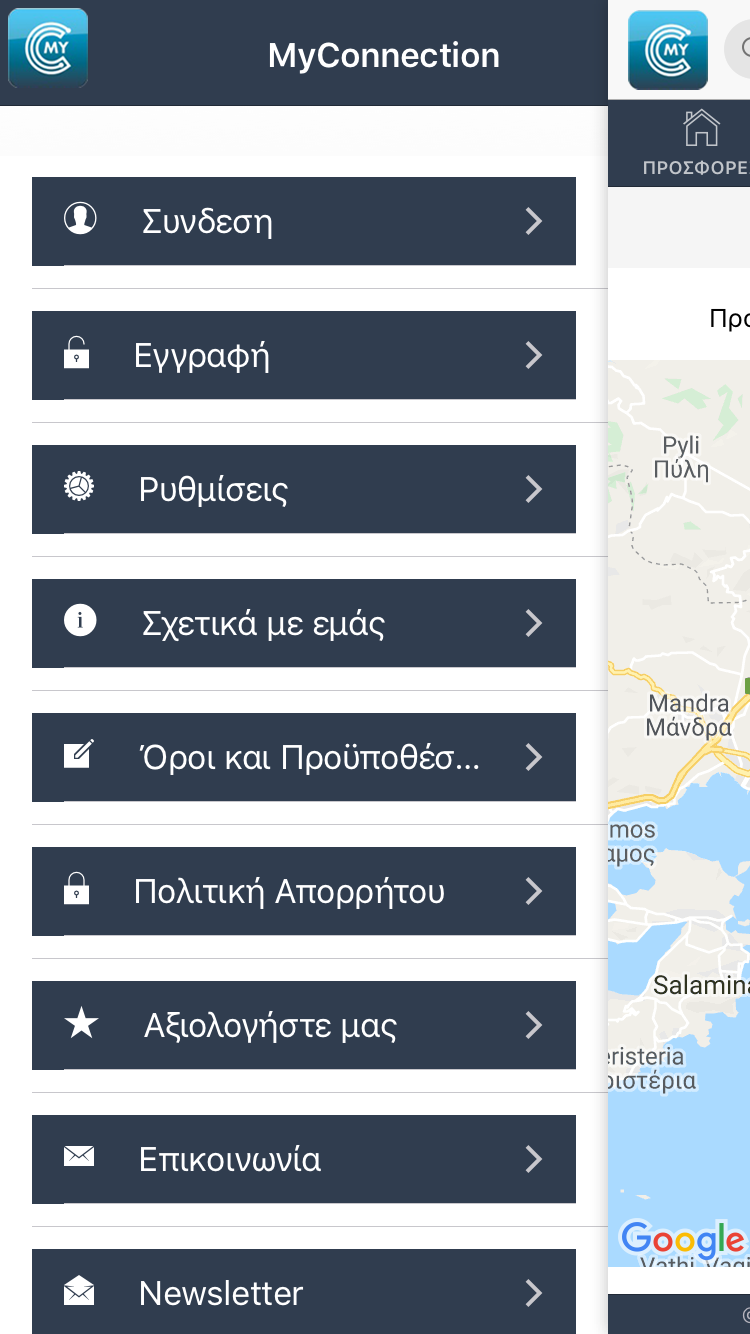Select the Ρυθμίσεις menu entry

pos(300,489)
